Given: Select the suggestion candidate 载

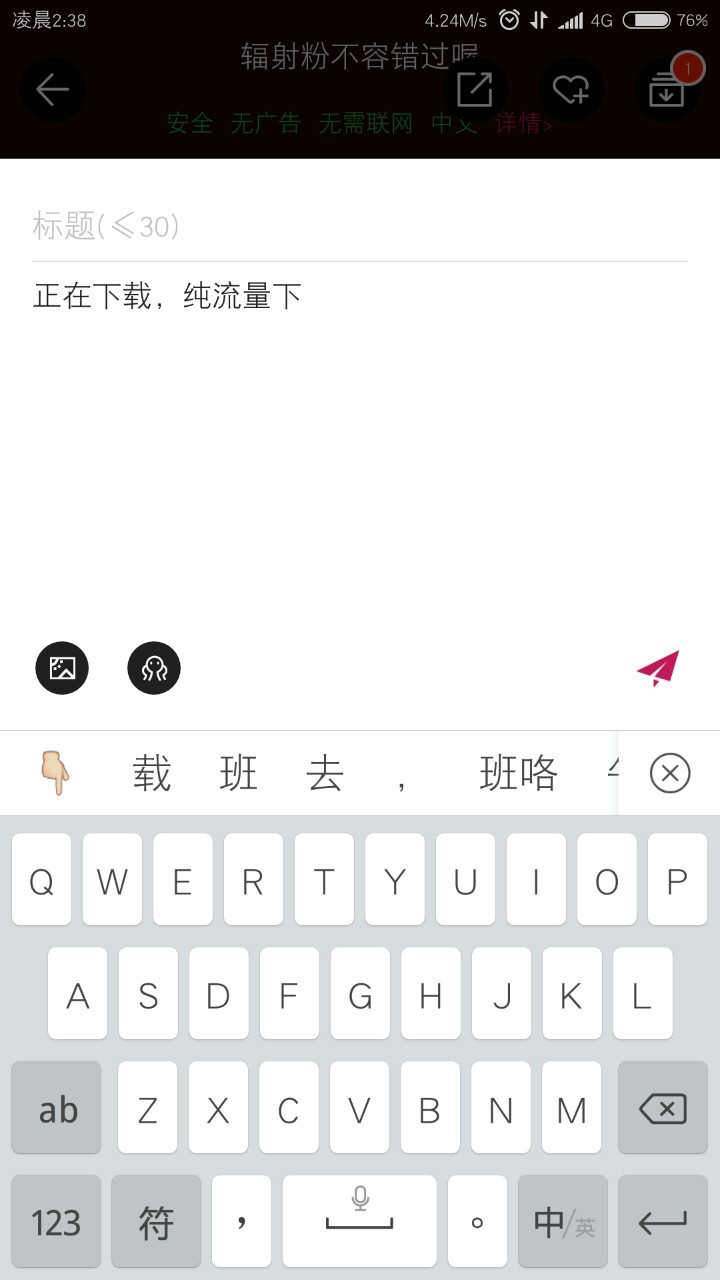Looking at the screenshot, I should 152,773.
